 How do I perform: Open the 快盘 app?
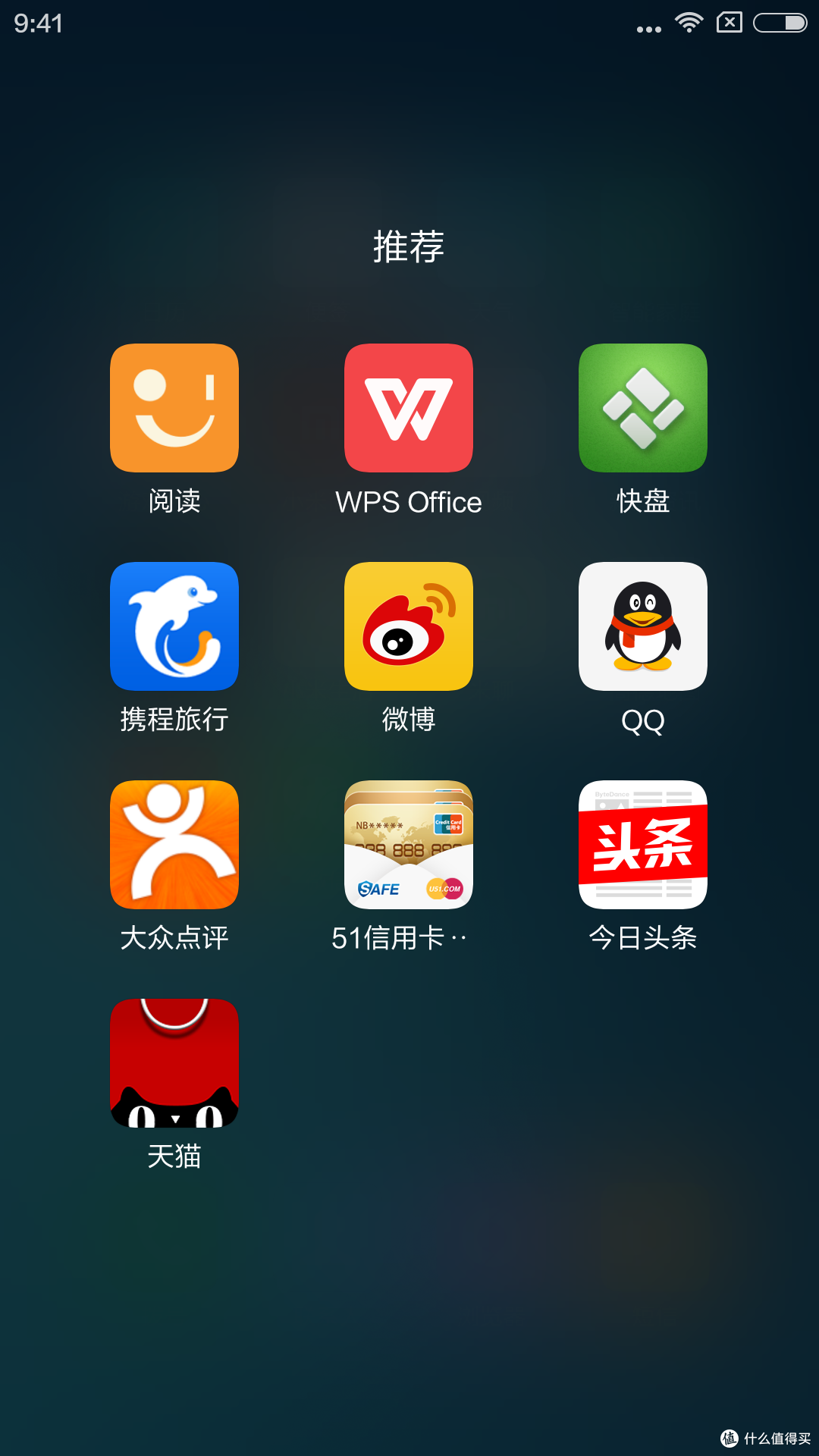(643, 408)
